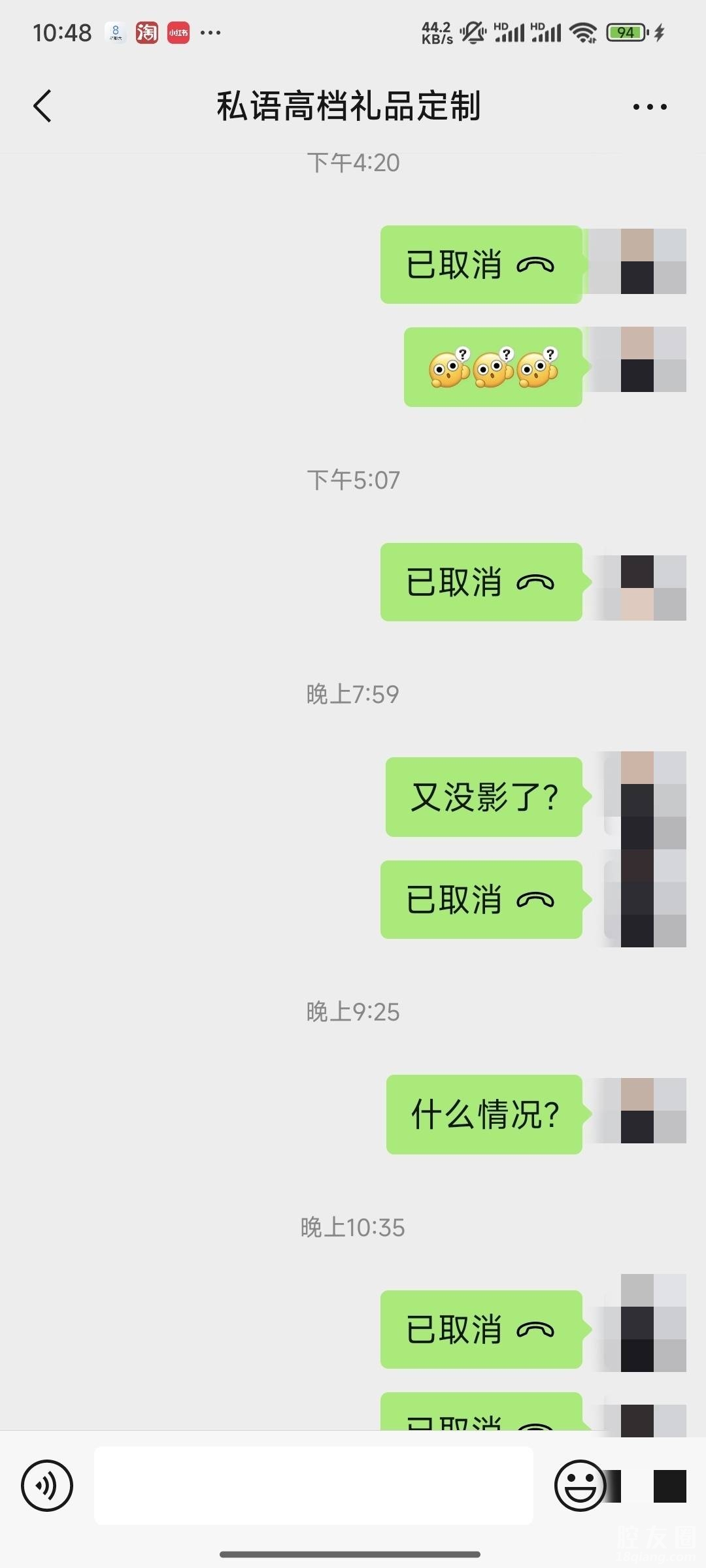Switch to voice message input
Screen dimensions: 706x1568
point(47,1485)
